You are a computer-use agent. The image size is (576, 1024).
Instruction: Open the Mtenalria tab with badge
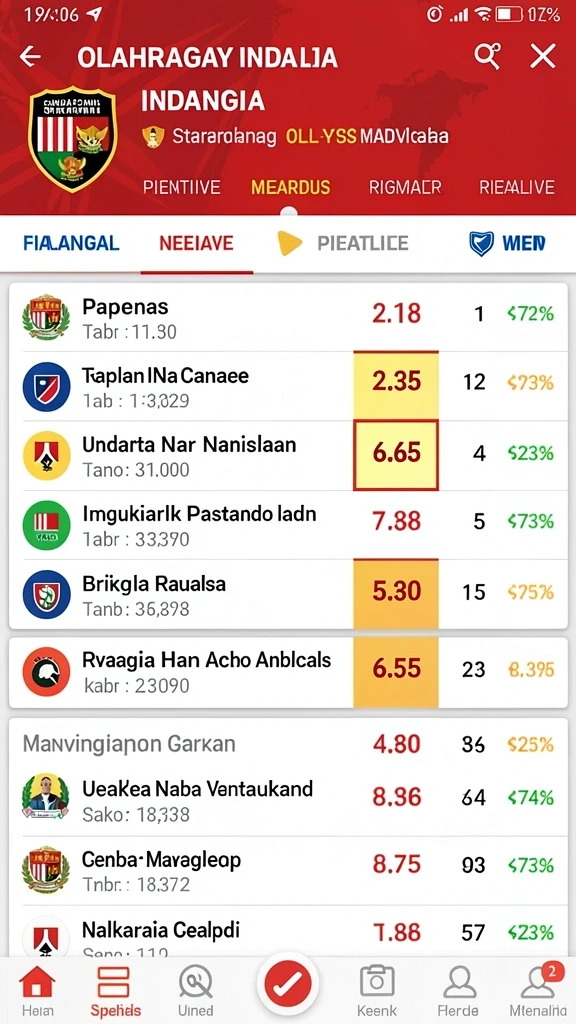pos(538,991)
